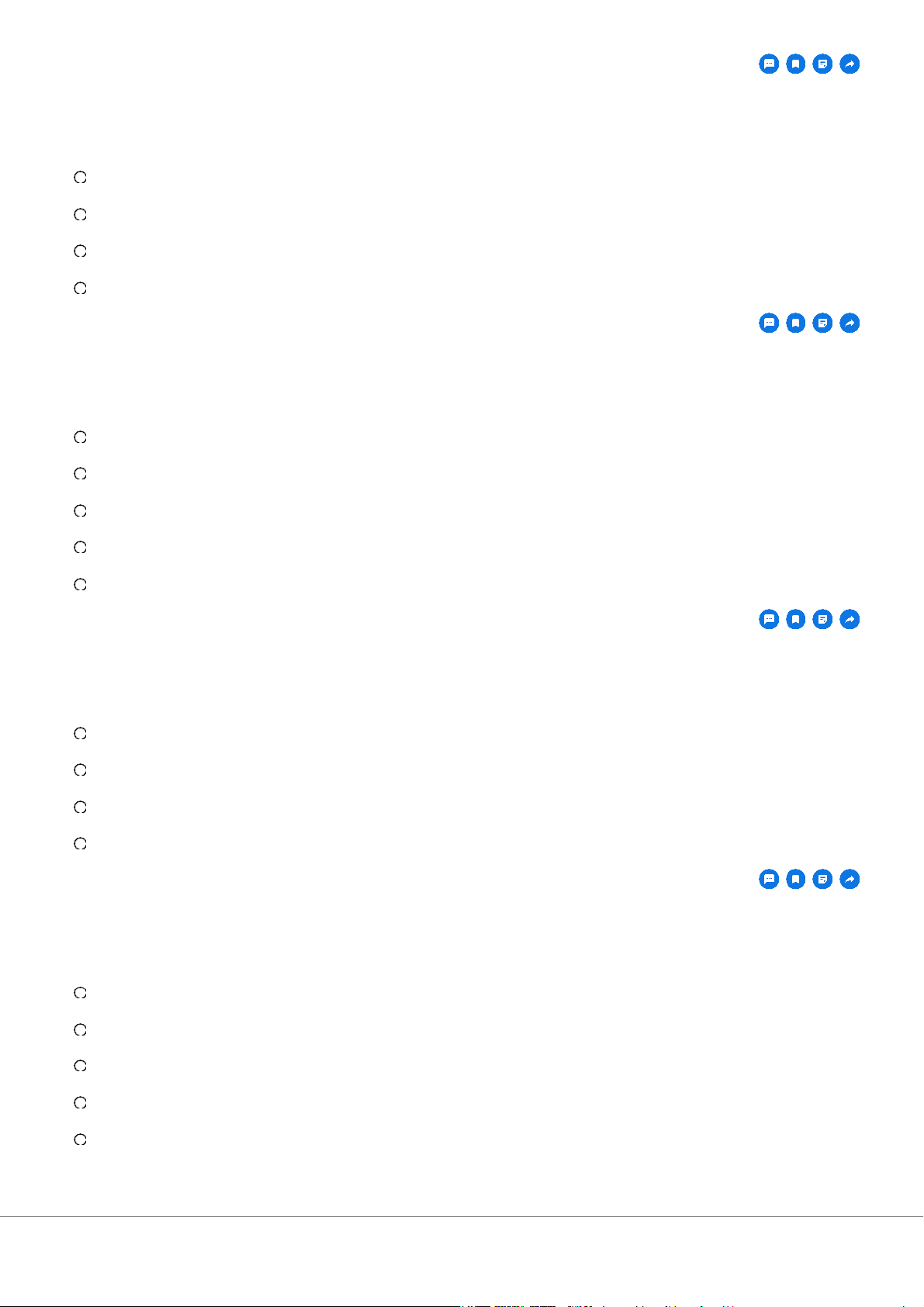Share the second question
Image resolution: width=924 pixels, height=1307 pixels.
pos(850,323)
